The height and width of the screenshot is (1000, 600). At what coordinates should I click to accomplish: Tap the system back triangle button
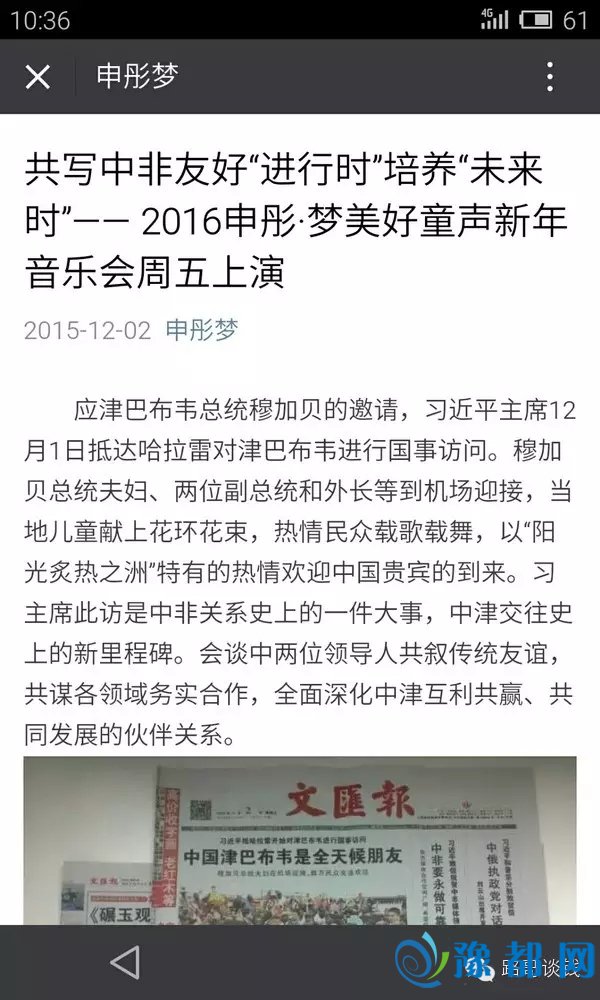124,962
